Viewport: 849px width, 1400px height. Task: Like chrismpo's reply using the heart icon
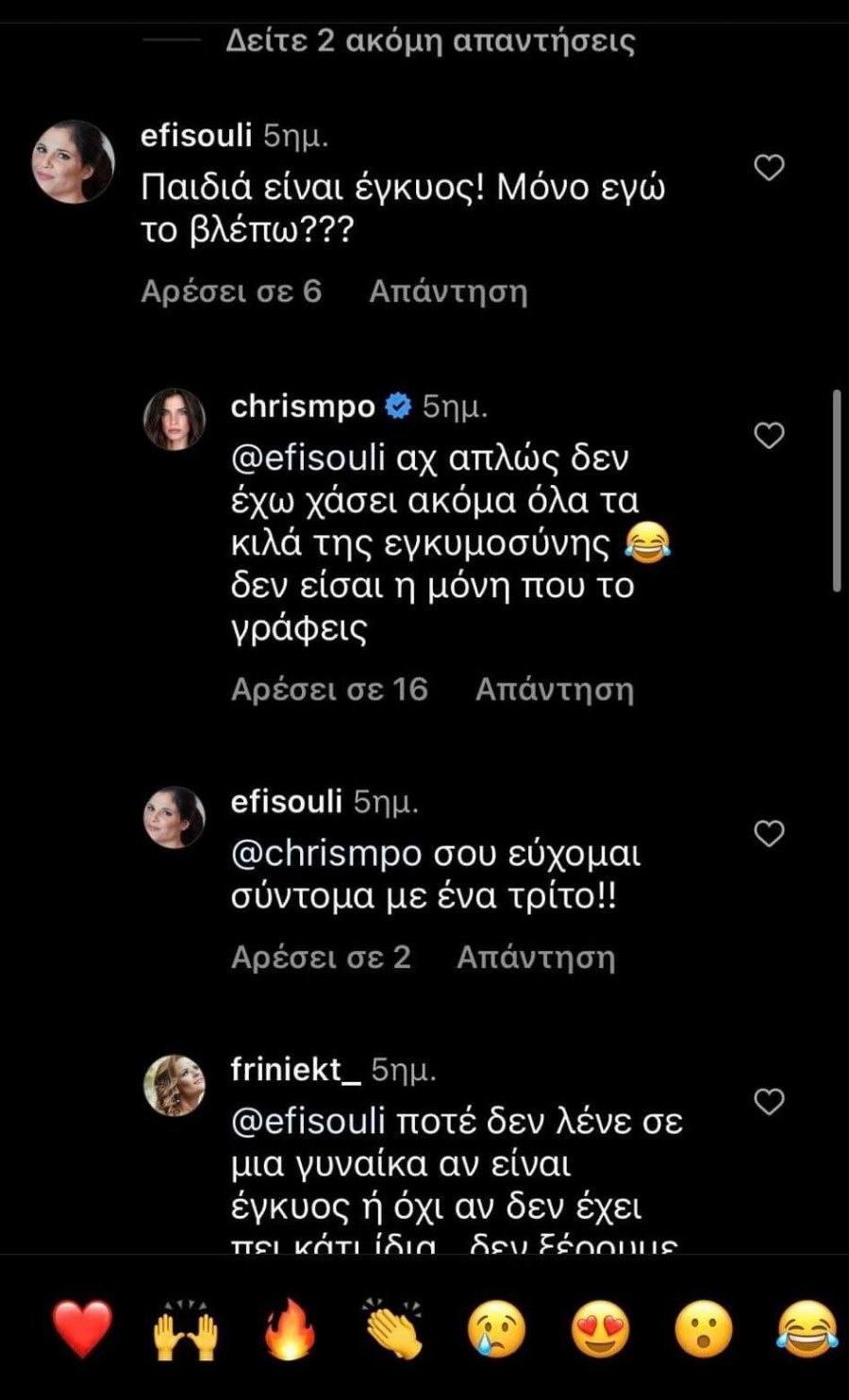(770, 435)
